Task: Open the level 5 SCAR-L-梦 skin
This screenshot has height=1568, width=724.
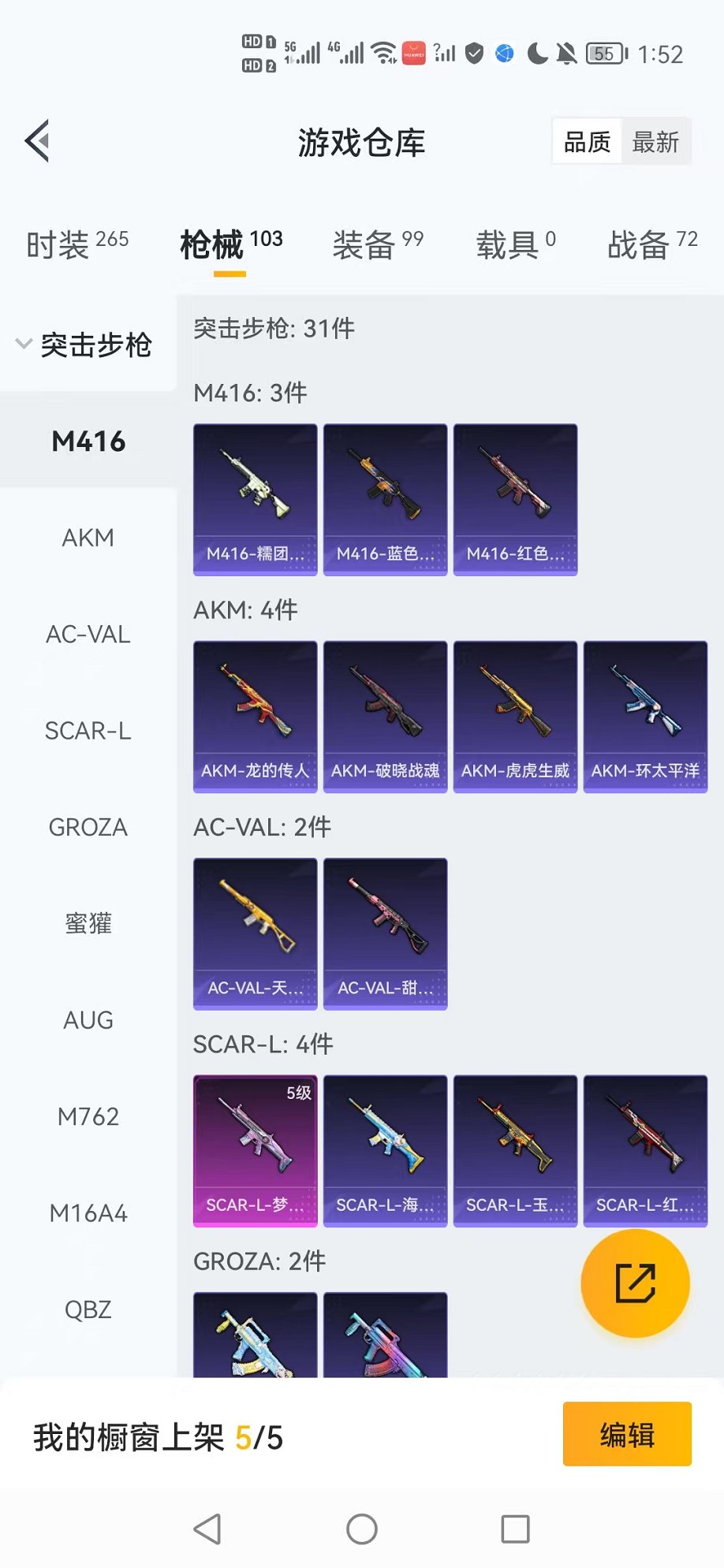Action: click(256, 1150)
